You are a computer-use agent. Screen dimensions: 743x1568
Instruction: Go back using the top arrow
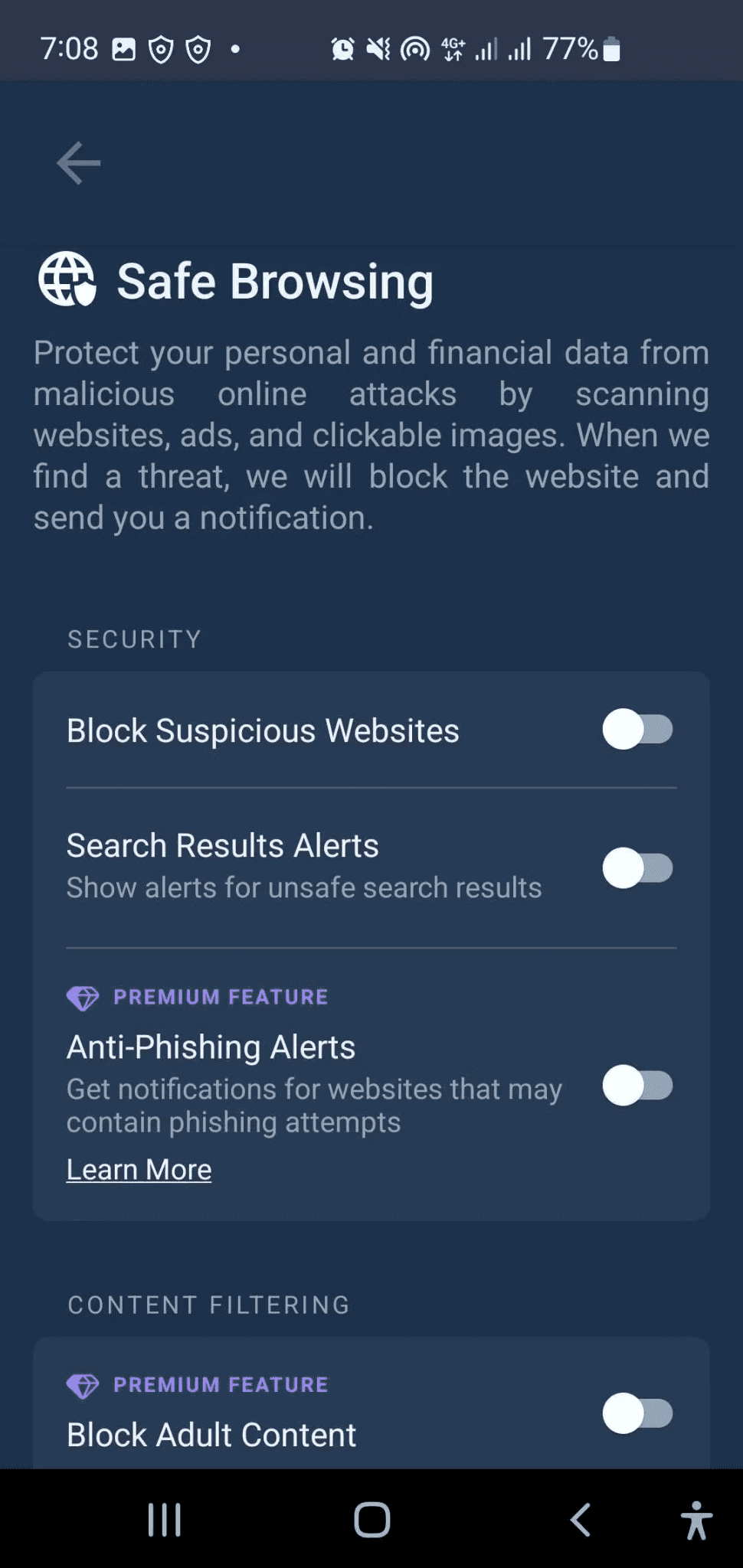[x=78, y=163]
